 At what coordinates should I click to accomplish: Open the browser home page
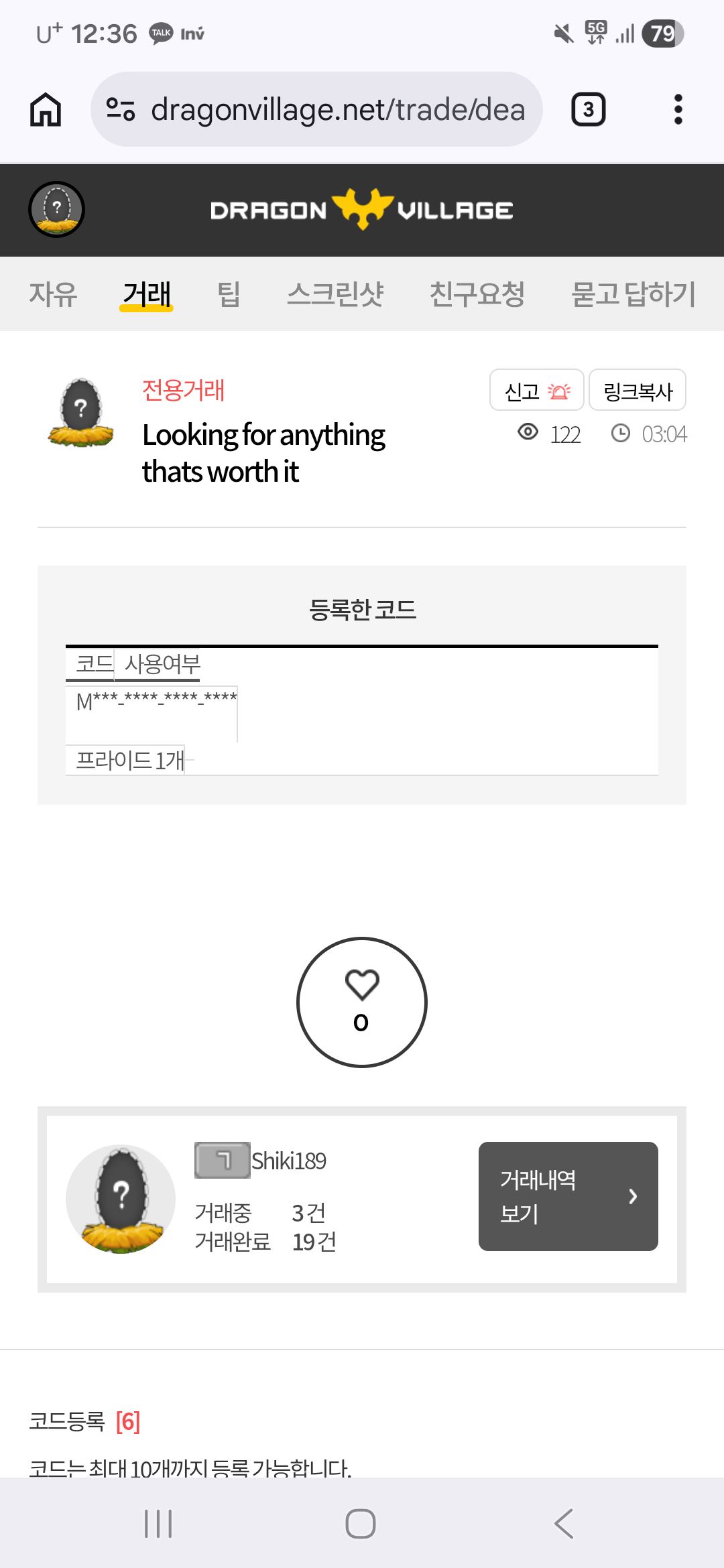(x=46, y=109)
